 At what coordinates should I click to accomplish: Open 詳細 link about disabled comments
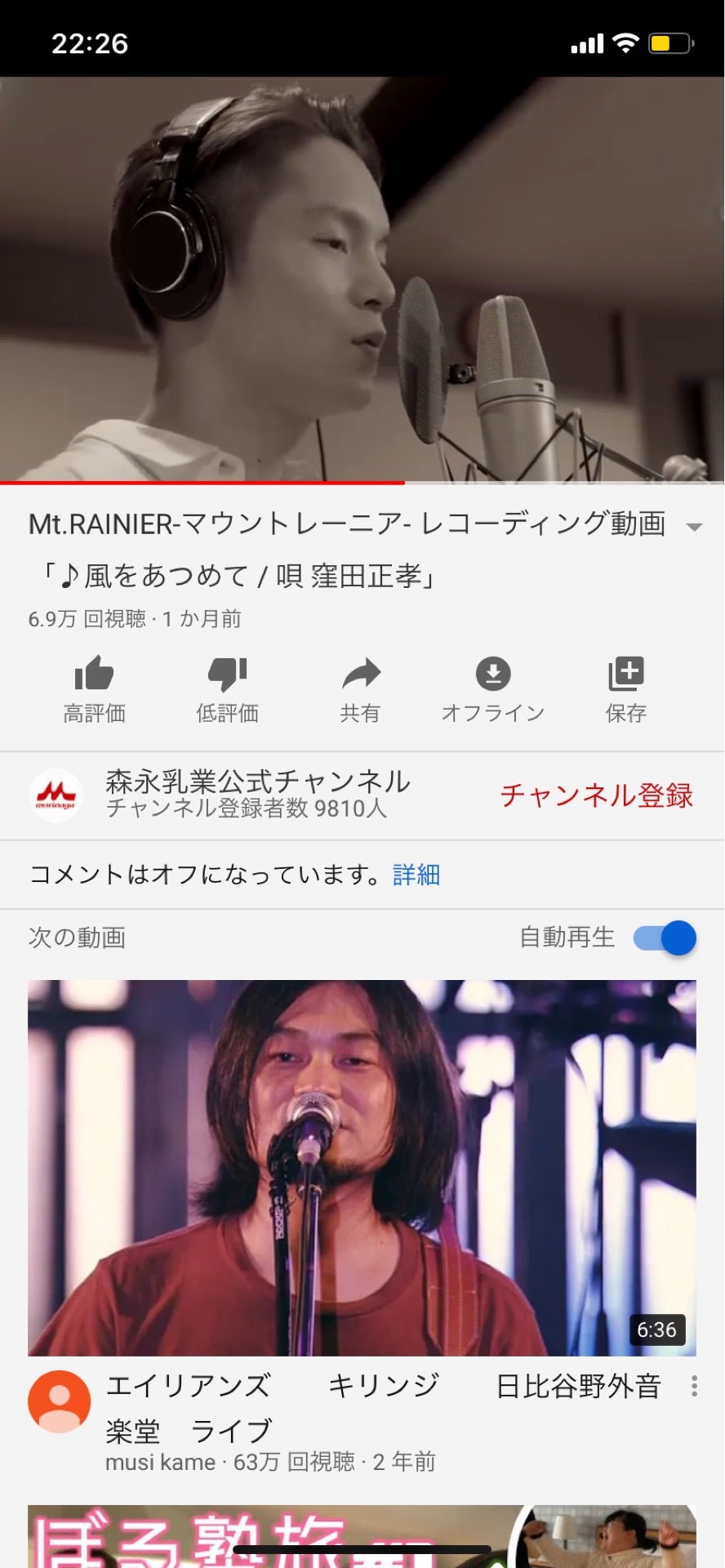point(416,875)
